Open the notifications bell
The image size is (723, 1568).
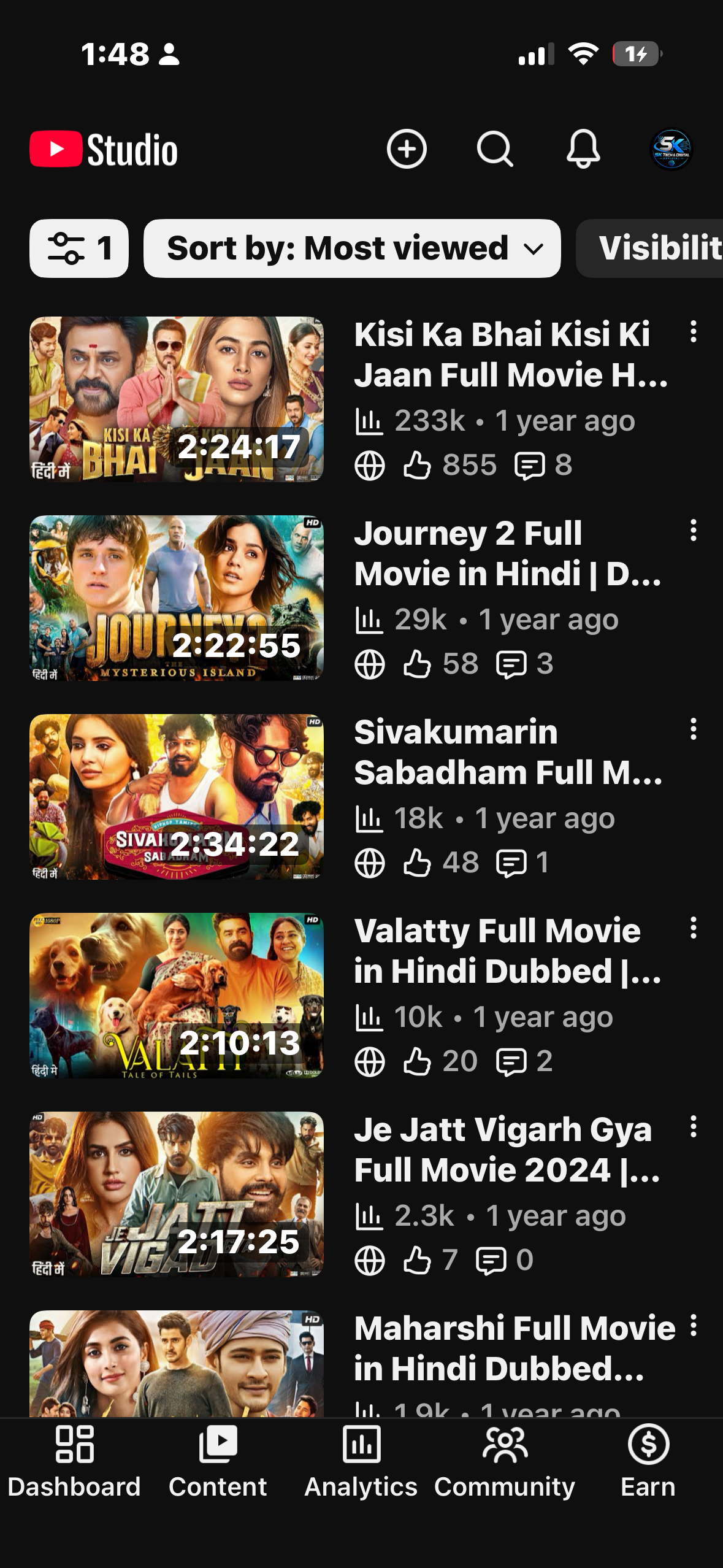coord(583,149)
